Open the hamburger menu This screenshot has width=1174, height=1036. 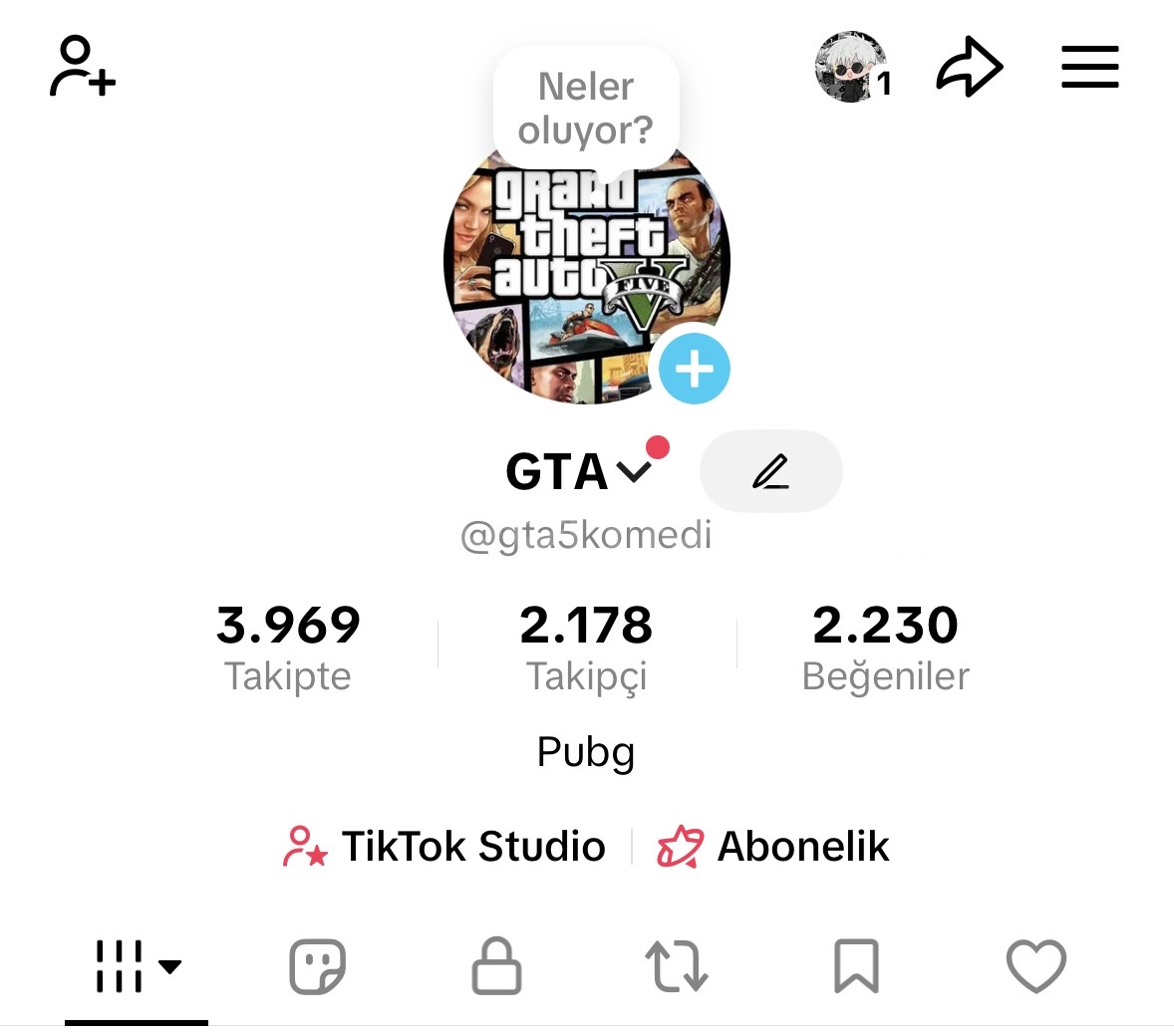coord(1089,68)
